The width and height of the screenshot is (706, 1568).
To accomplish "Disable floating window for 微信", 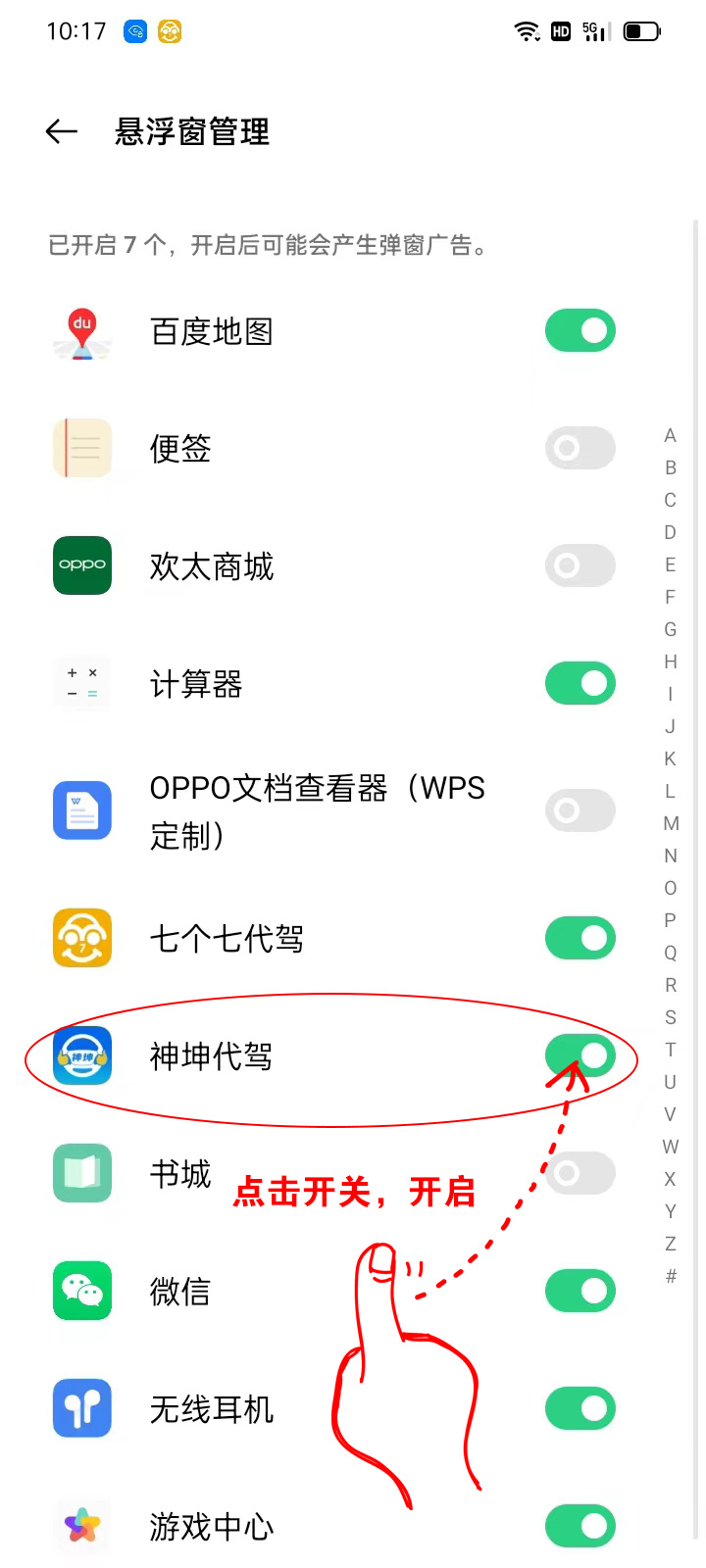I will (x=580, y=1292).
